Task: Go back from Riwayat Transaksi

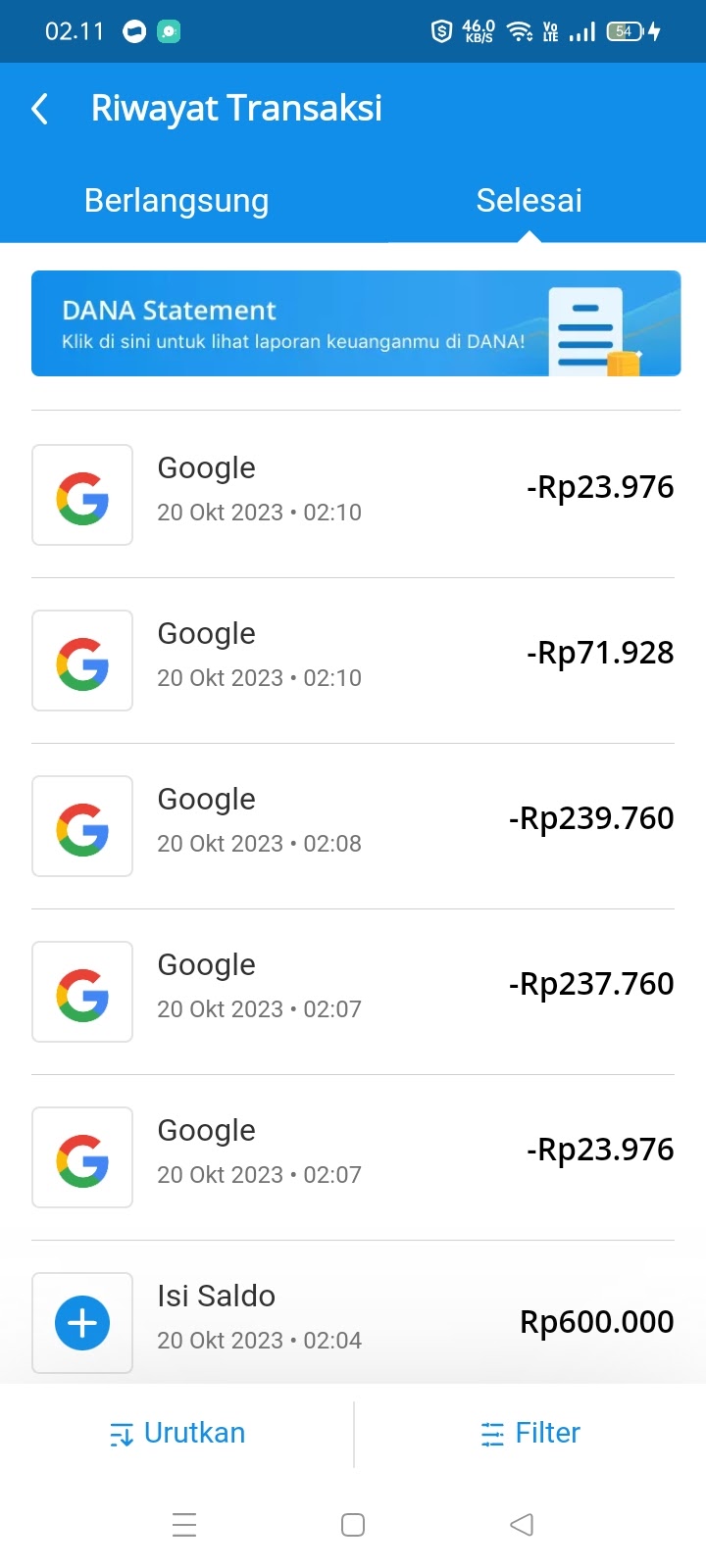Action: 40,109
